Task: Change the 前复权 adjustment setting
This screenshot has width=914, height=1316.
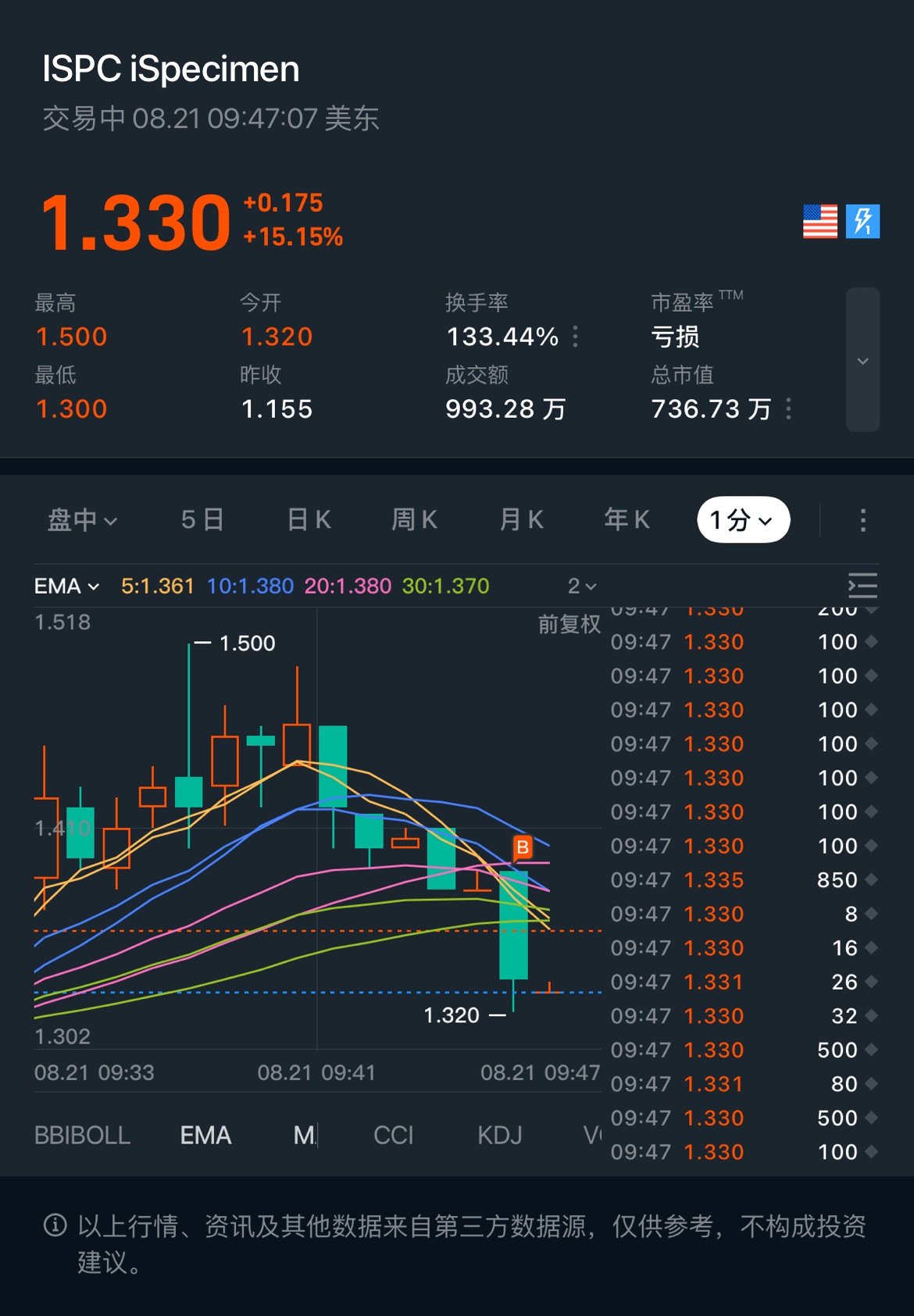Action: pyautogui.click(x=569, y=625)
